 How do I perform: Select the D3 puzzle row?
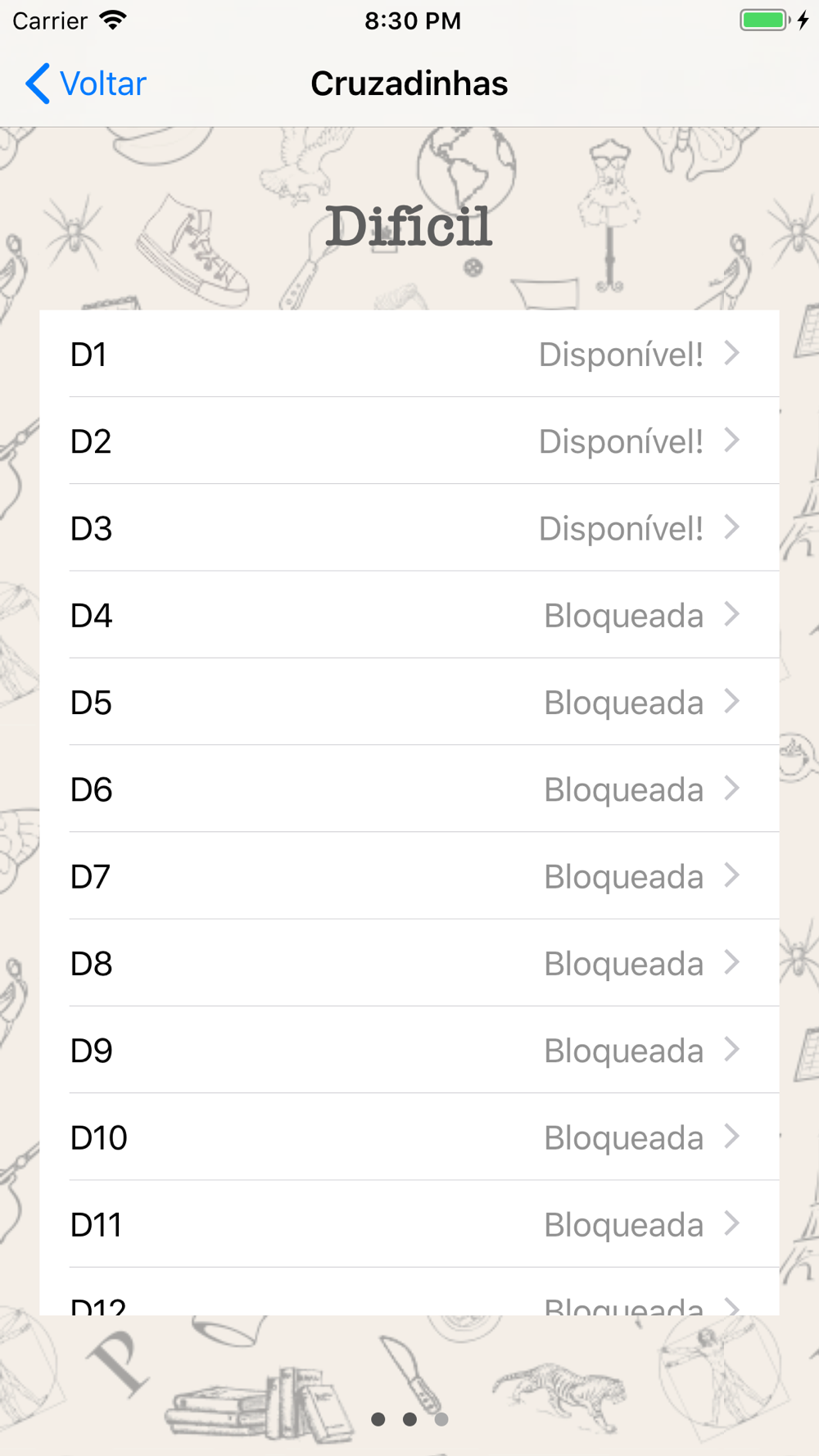pos(409,527)
